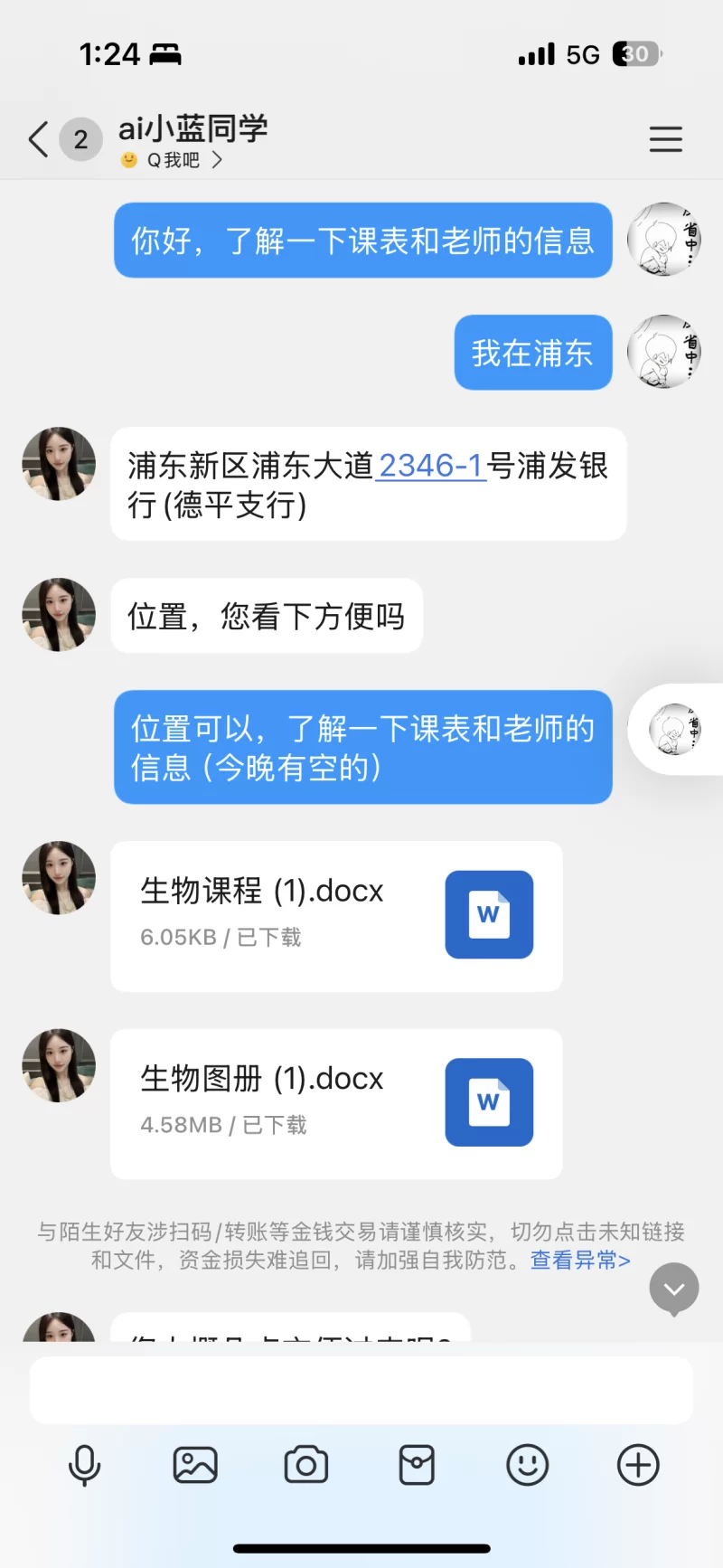
Task: Send a red packet
Action: point(417,1465)
